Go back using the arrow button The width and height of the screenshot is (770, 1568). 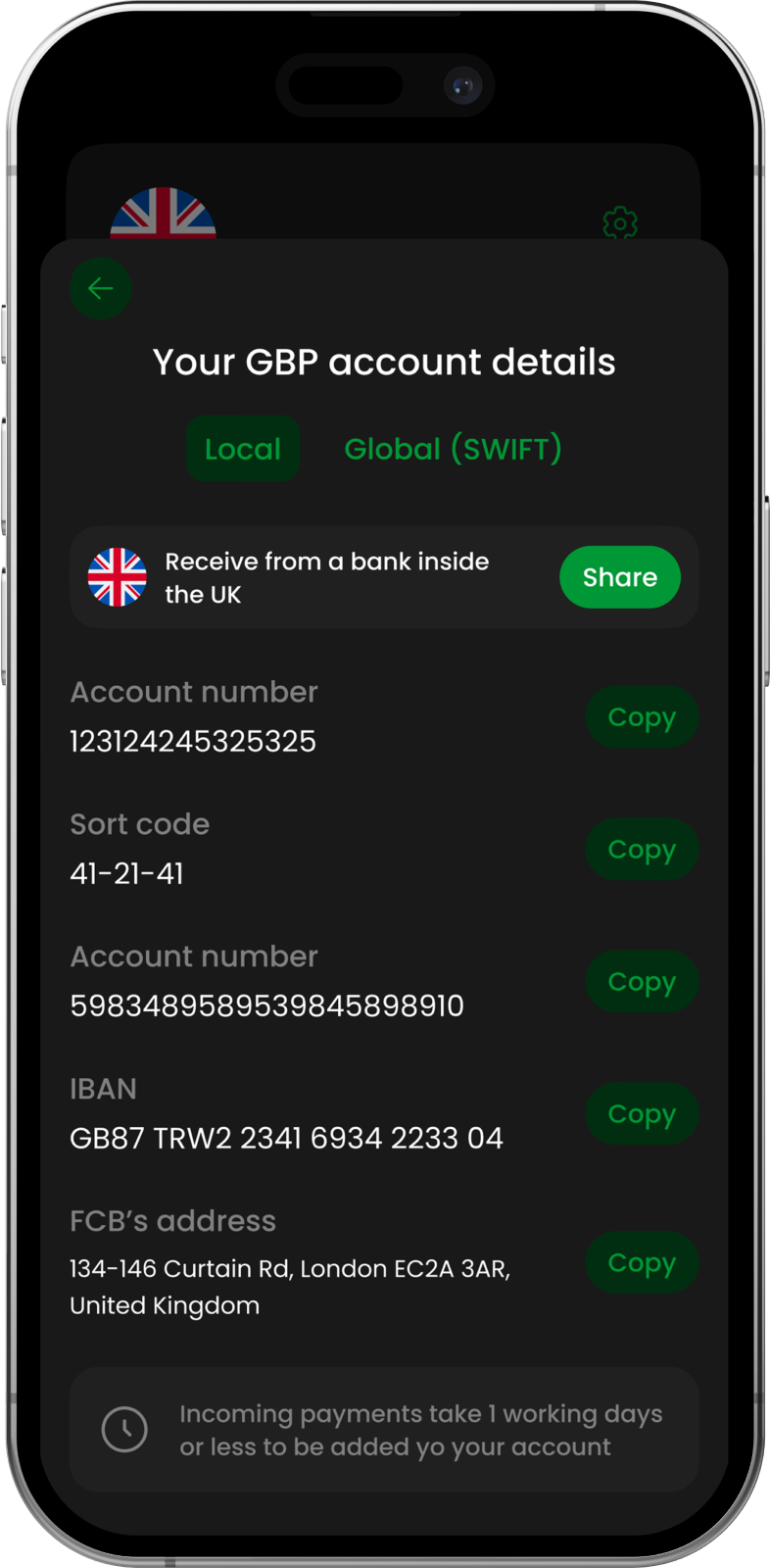pyautogui.click(x=101, y=288)
